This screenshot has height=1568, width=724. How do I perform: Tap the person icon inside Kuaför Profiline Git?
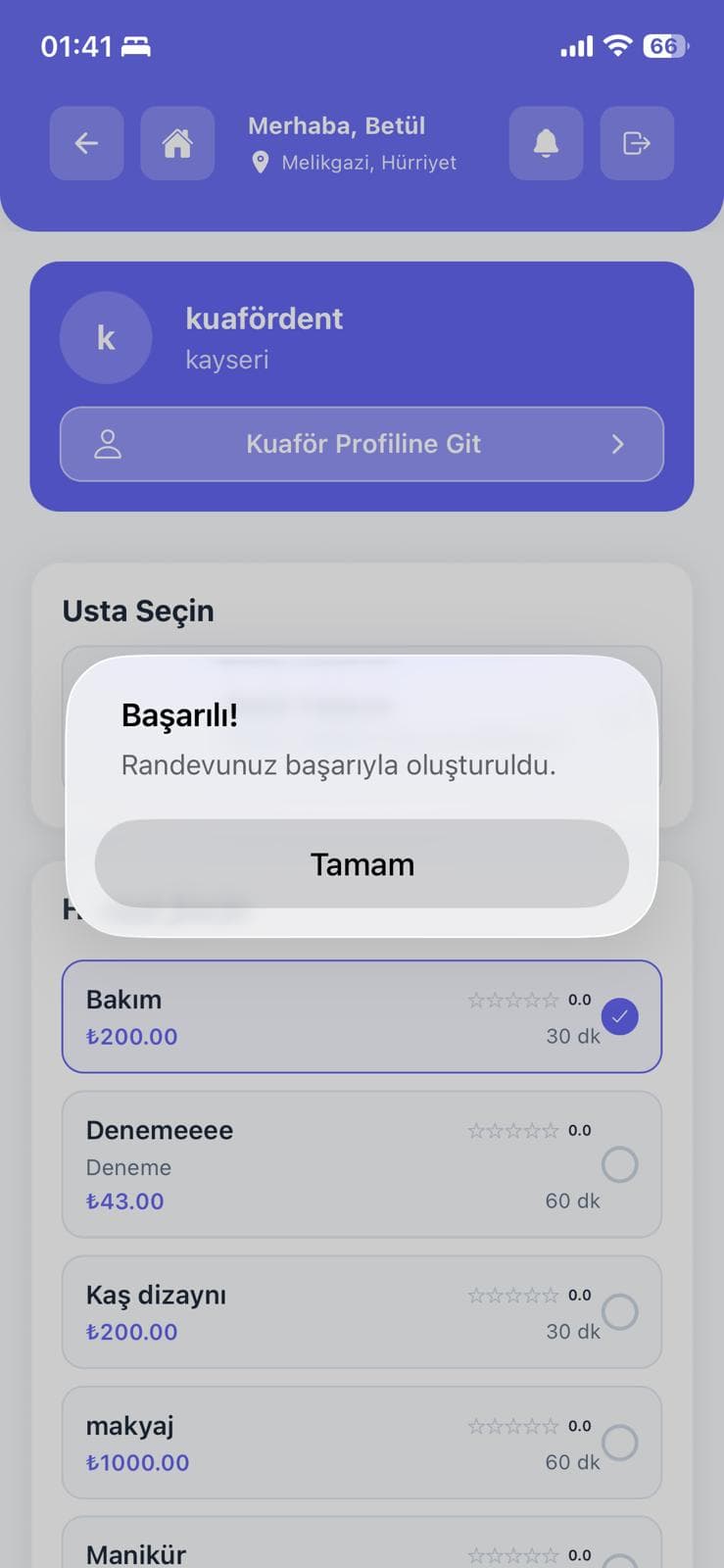pos(109,444)
